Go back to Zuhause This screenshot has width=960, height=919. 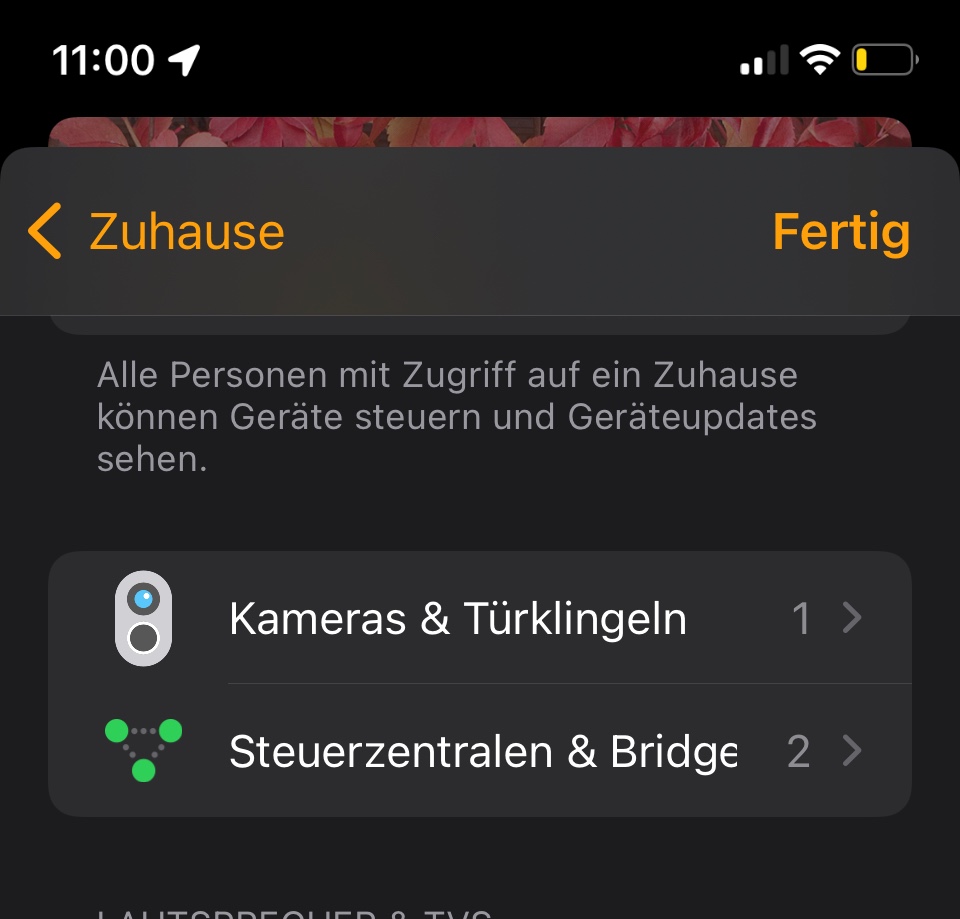coord(157,232)
